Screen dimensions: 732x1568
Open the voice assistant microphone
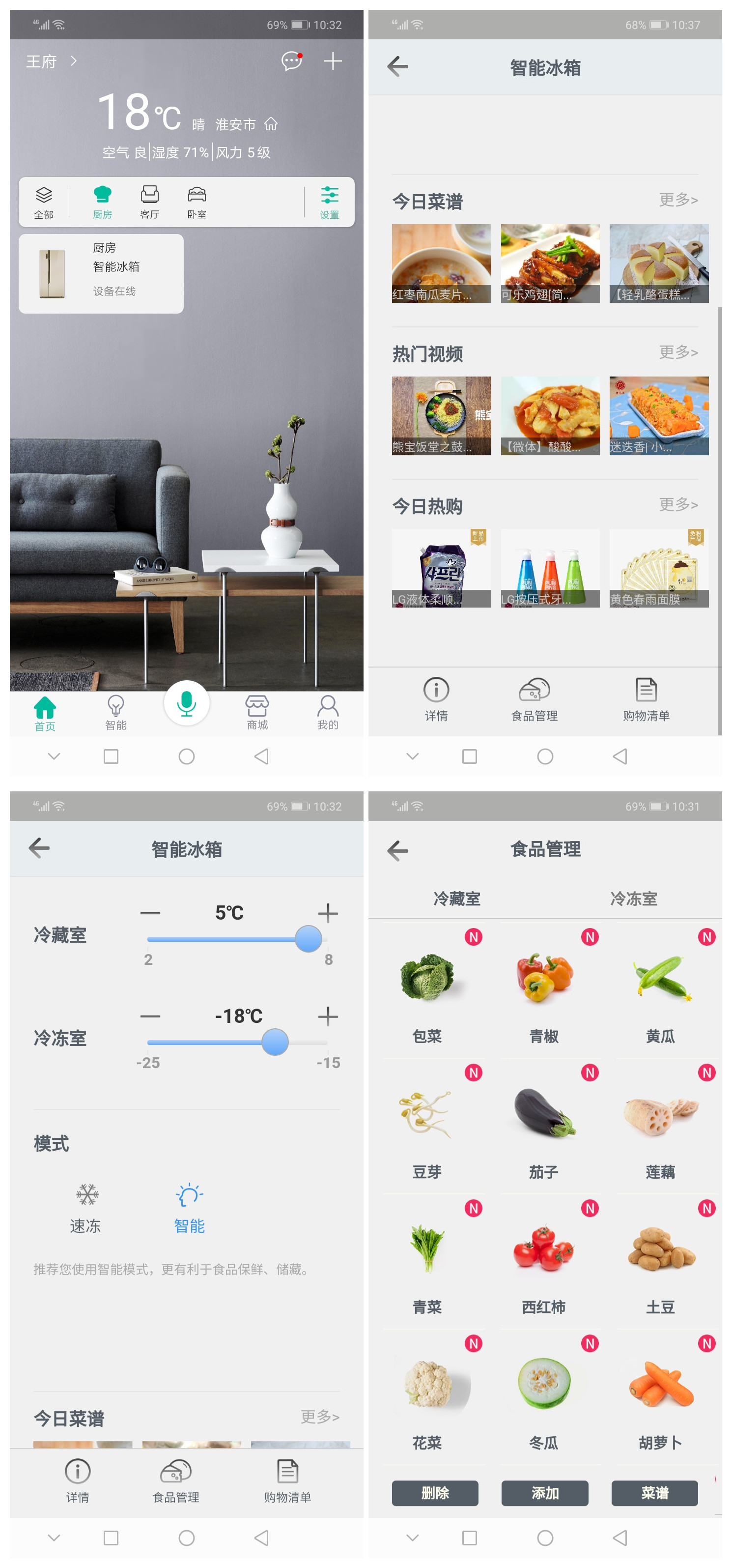click(x=187, y=703)
